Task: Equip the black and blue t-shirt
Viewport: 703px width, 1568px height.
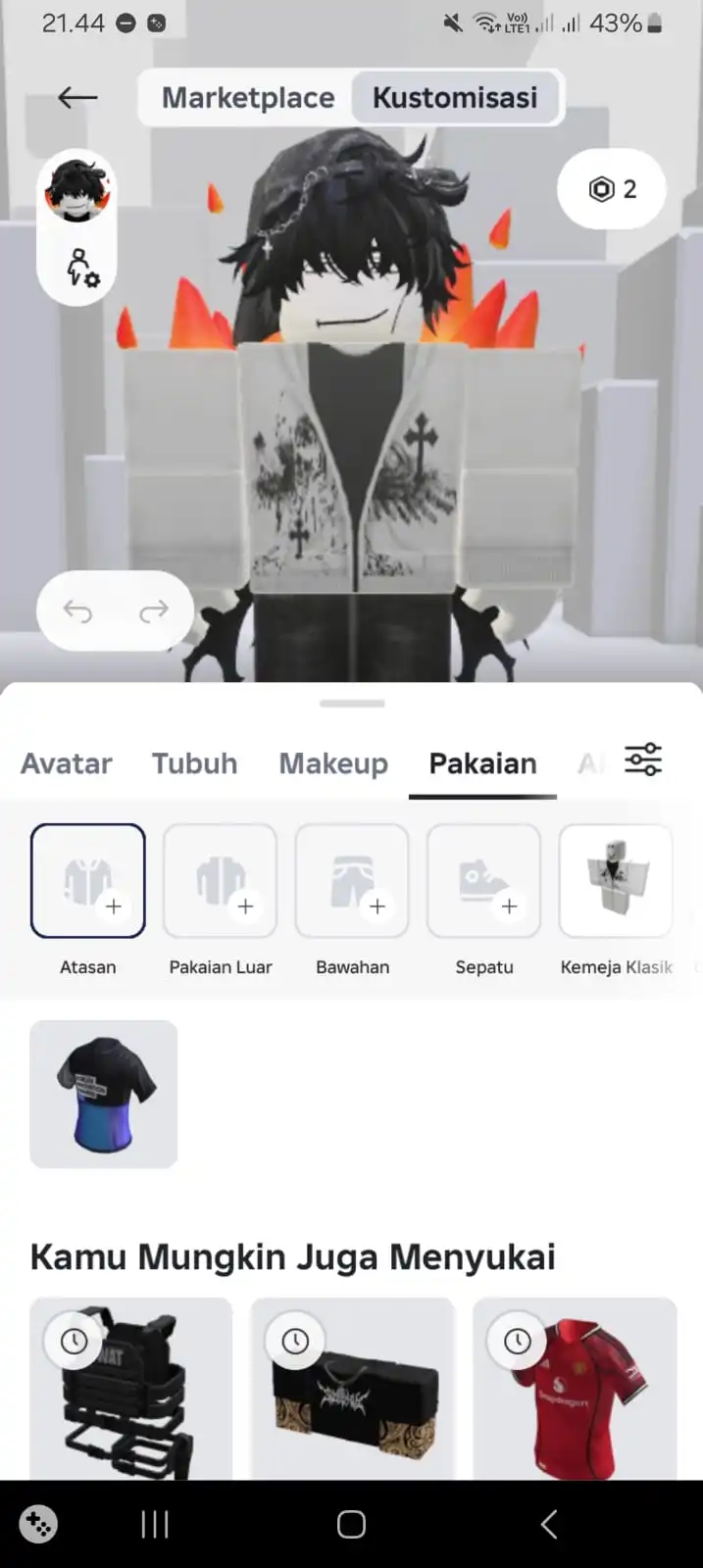Action: 104,1094
